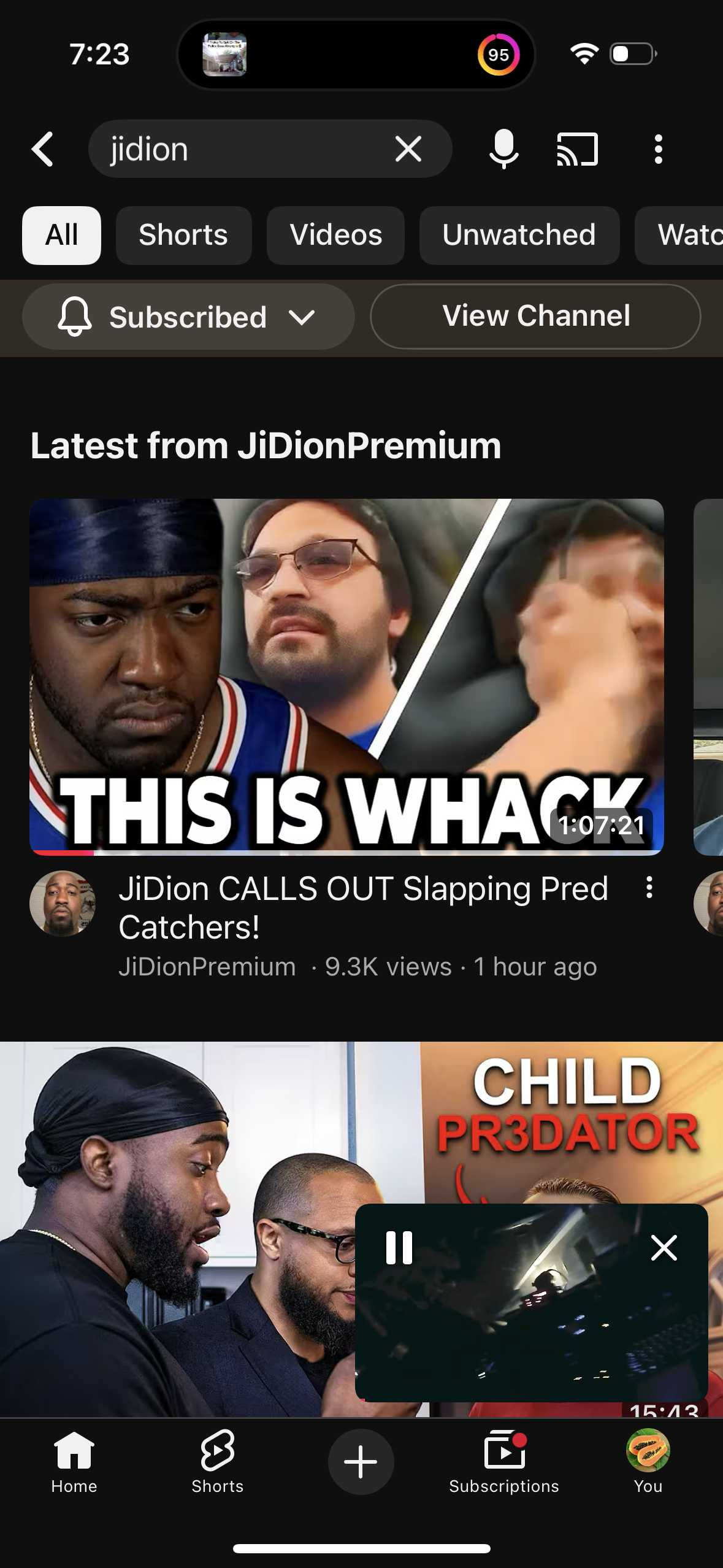Play the THIS IS WHACK video

pyautogui.click(x=346, y=675)
